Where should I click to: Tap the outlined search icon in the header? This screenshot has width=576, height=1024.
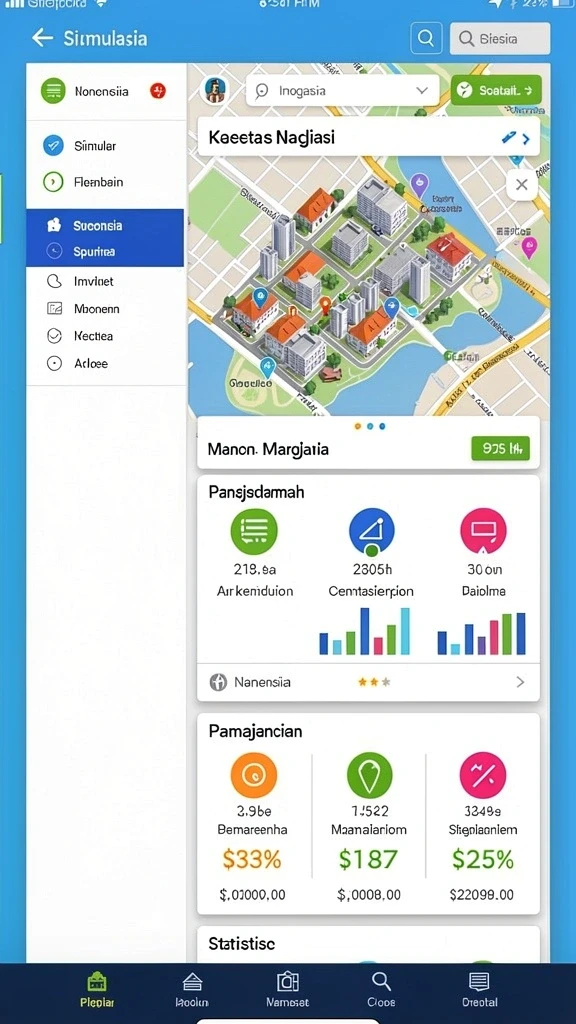[426, 38]
